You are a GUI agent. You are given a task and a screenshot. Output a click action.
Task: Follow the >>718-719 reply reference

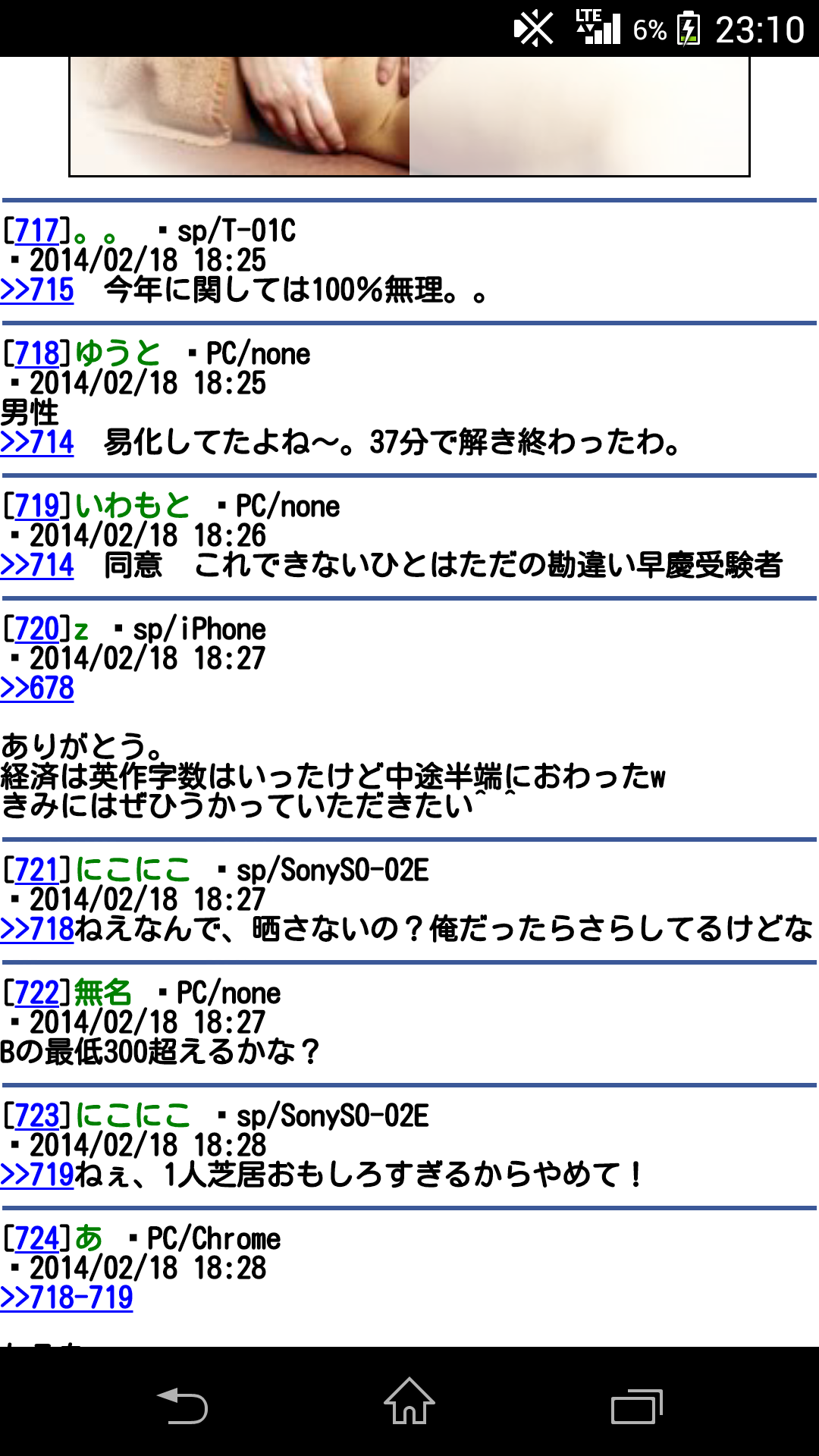(67, 1298)
